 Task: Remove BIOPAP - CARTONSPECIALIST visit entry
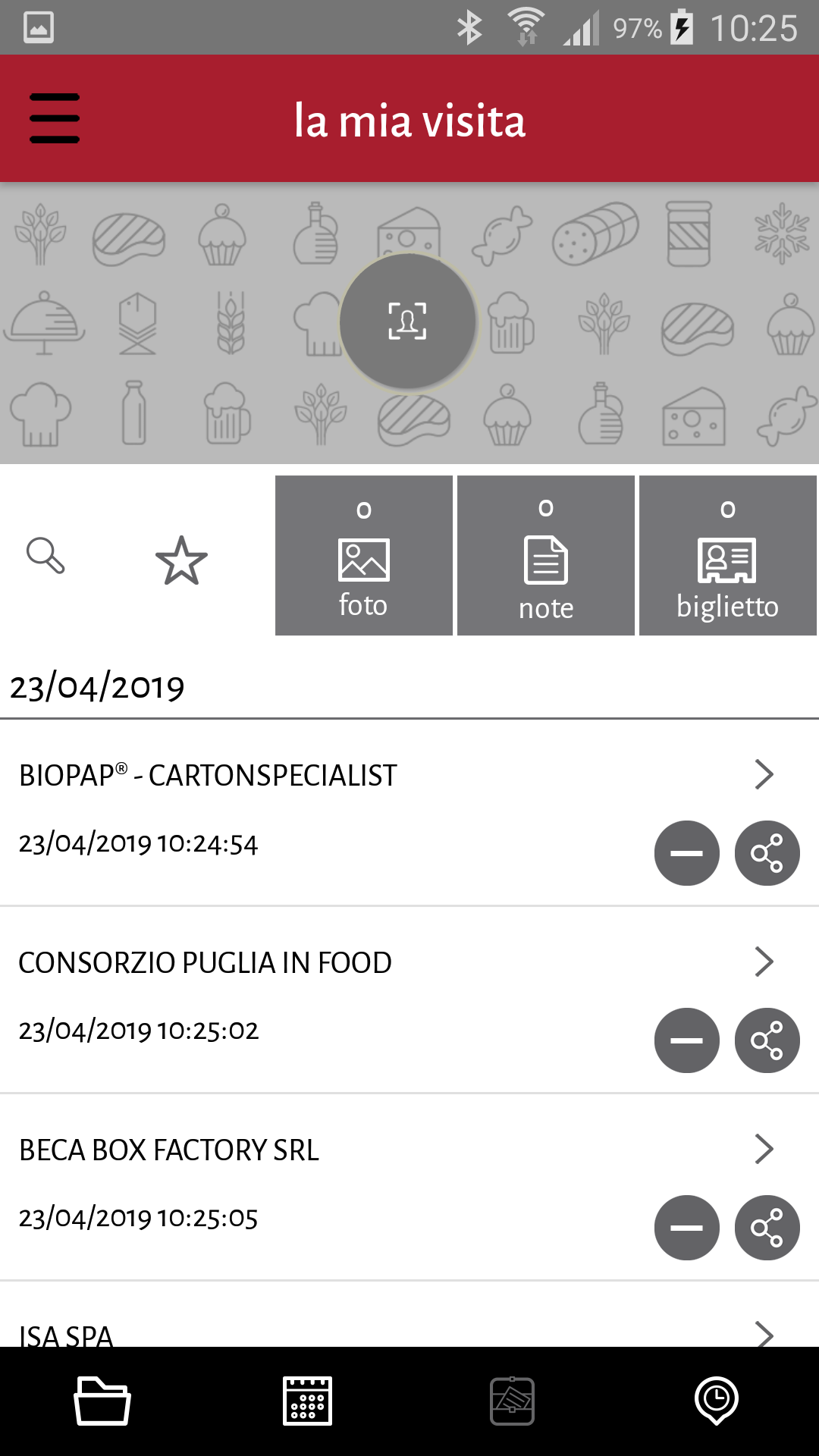point(686,853)
